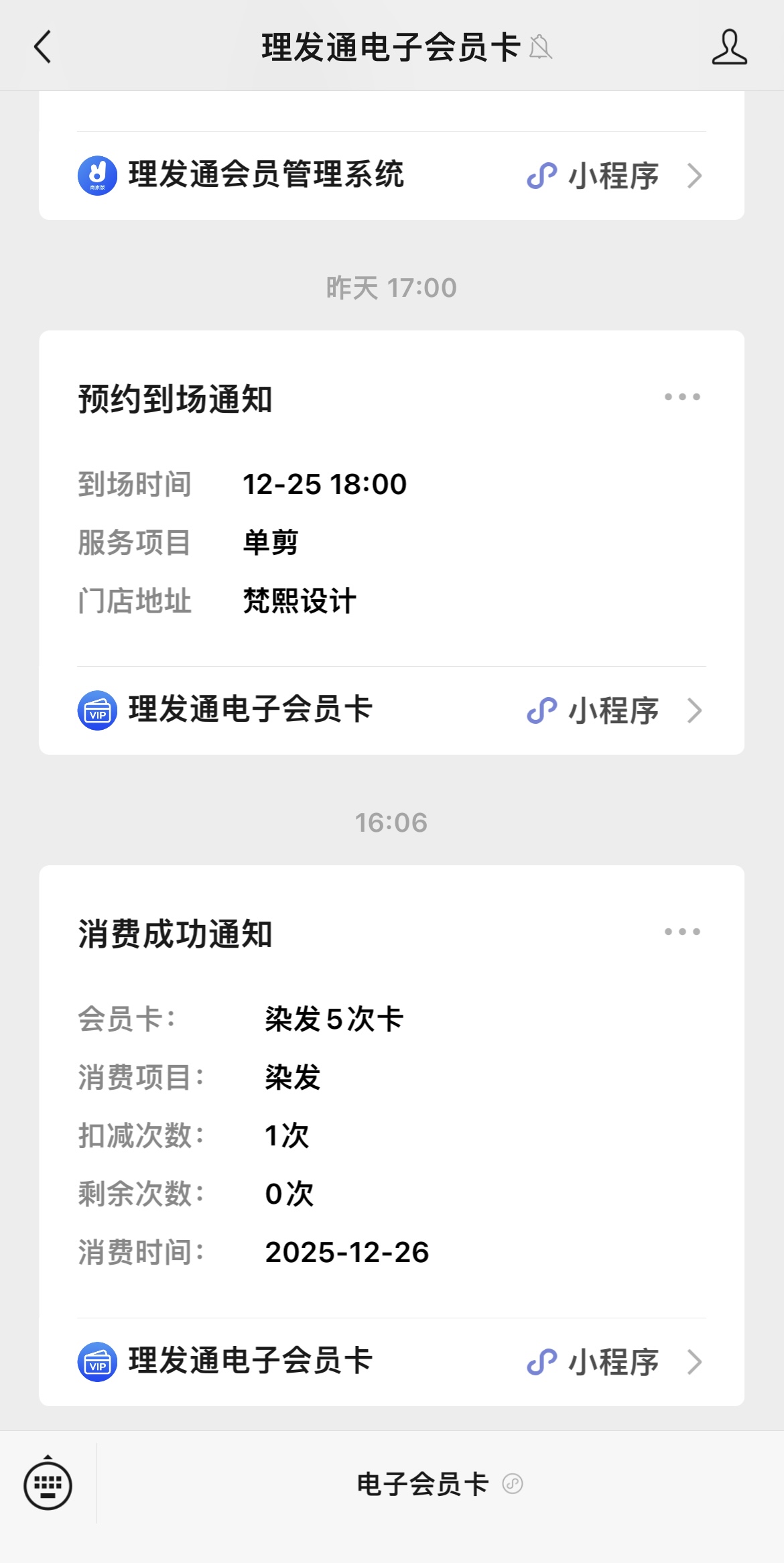Image resolution: width=784 pixels, height=1563 pixels.
Task: Go back from the 理发通电子会员卡 chat
Action: (43, 47)
